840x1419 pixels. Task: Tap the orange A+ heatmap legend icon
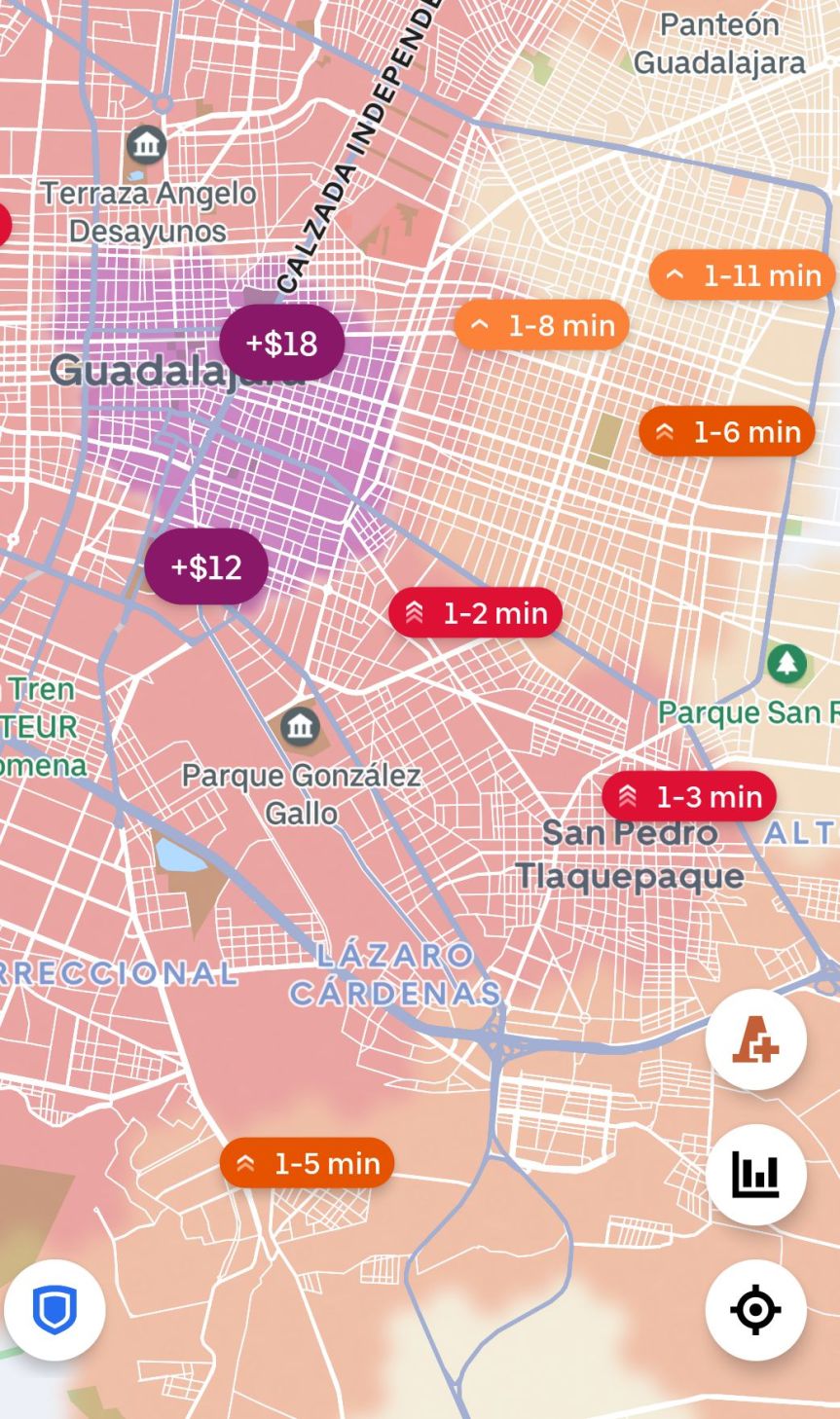click(756, 1039)
